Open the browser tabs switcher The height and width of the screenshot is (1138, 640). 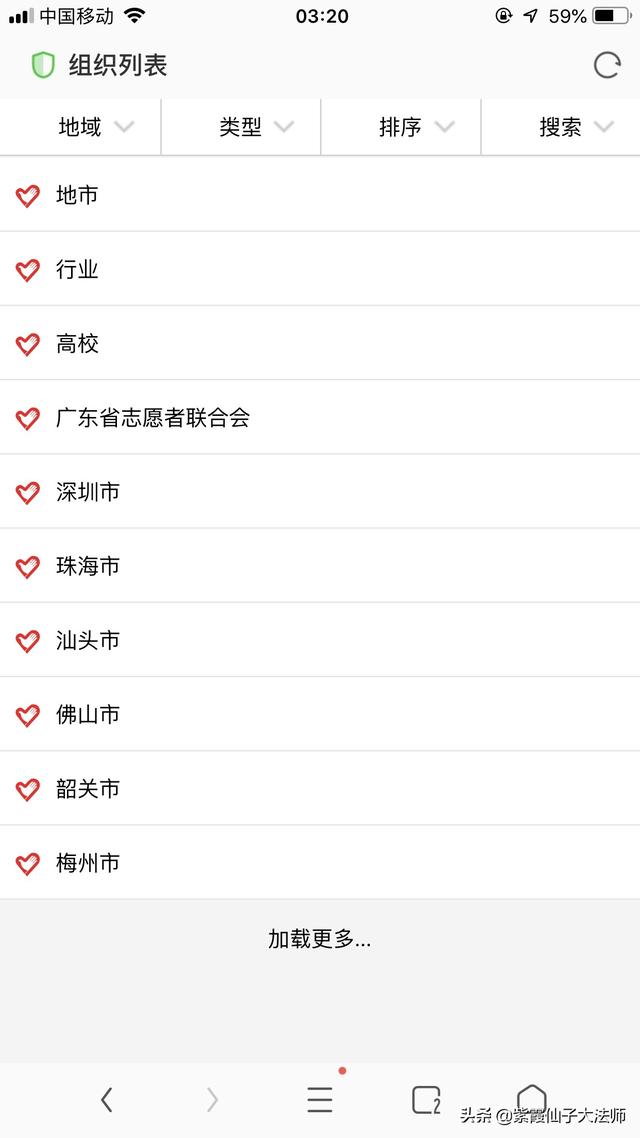(x=426, y=1100)
